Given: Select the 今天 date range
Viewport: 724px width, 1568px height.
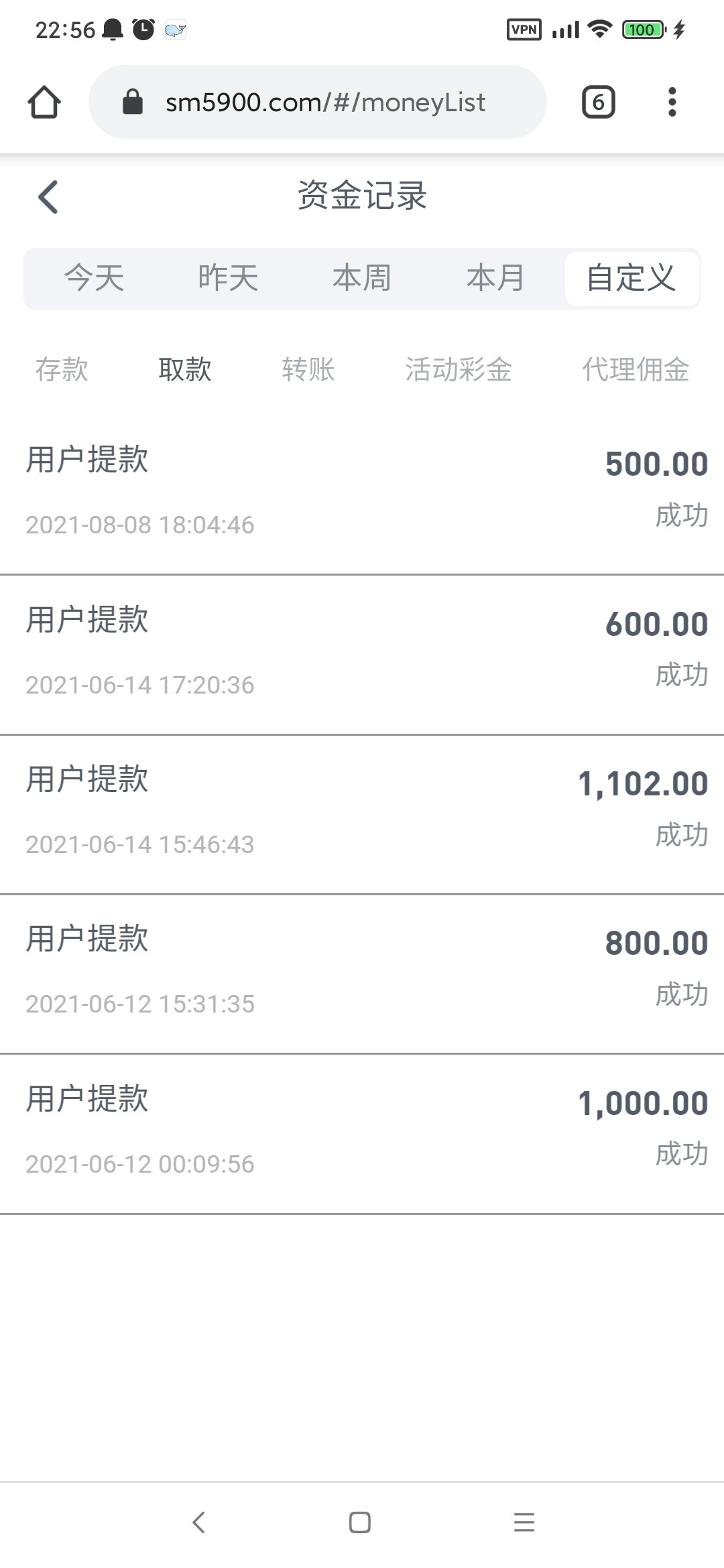Looking at the screenshot, I should tap(94, 278).
